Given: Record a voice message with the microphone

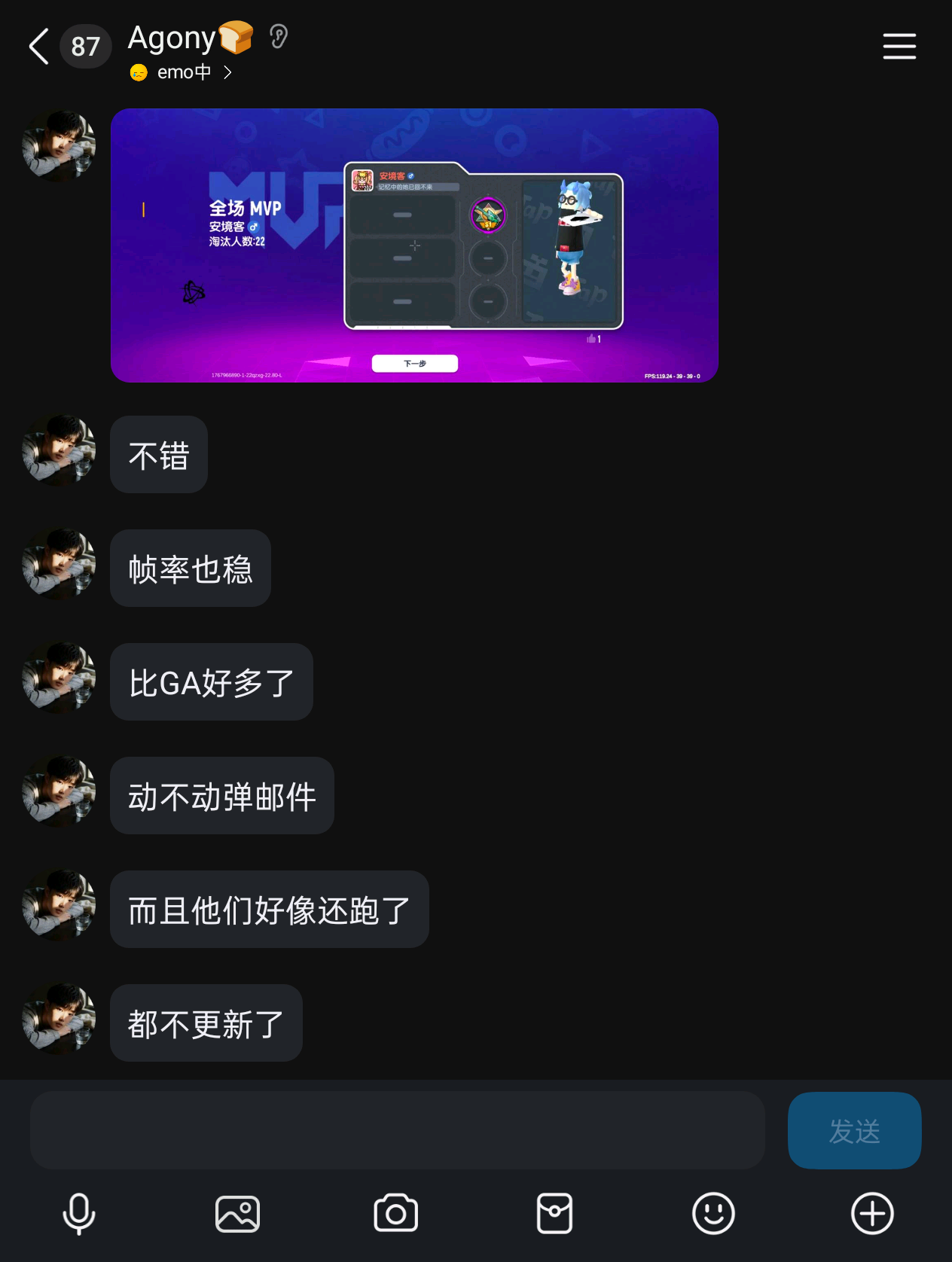Looking at the screenshot, I should coord(79,1214).
